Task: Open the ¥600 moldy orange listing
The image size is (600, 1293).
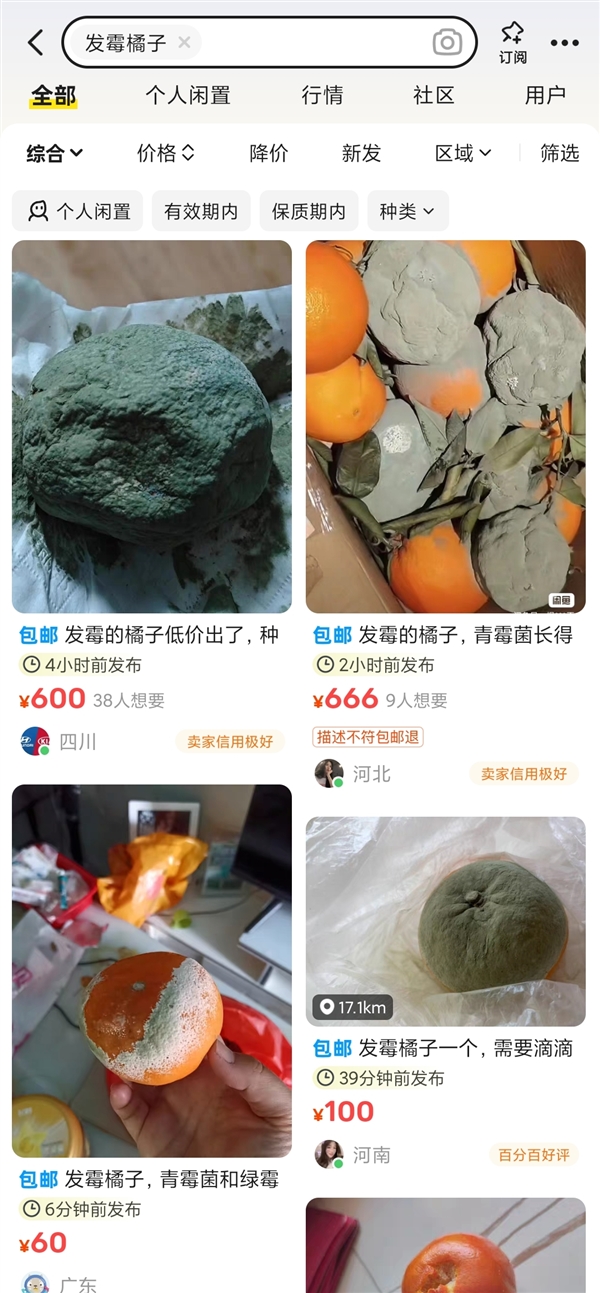Action: [x=152, y=427]
